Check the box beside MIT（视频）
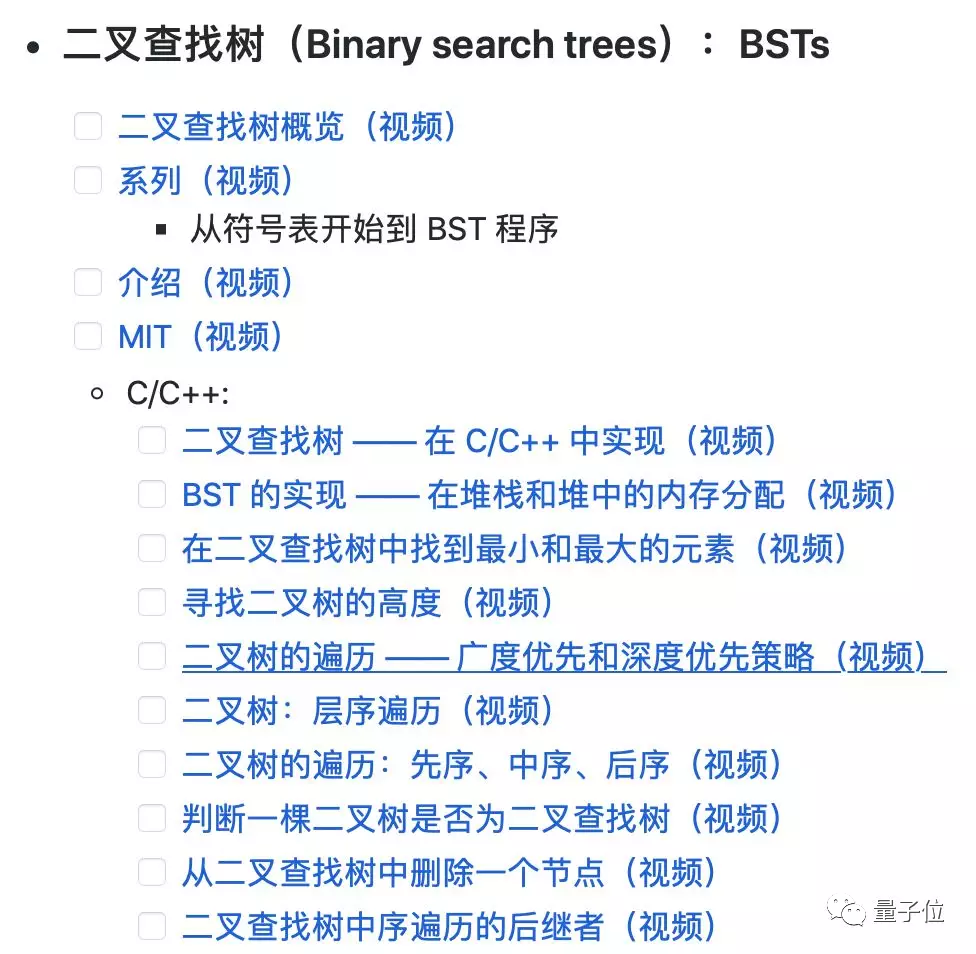 coord(89,336)
